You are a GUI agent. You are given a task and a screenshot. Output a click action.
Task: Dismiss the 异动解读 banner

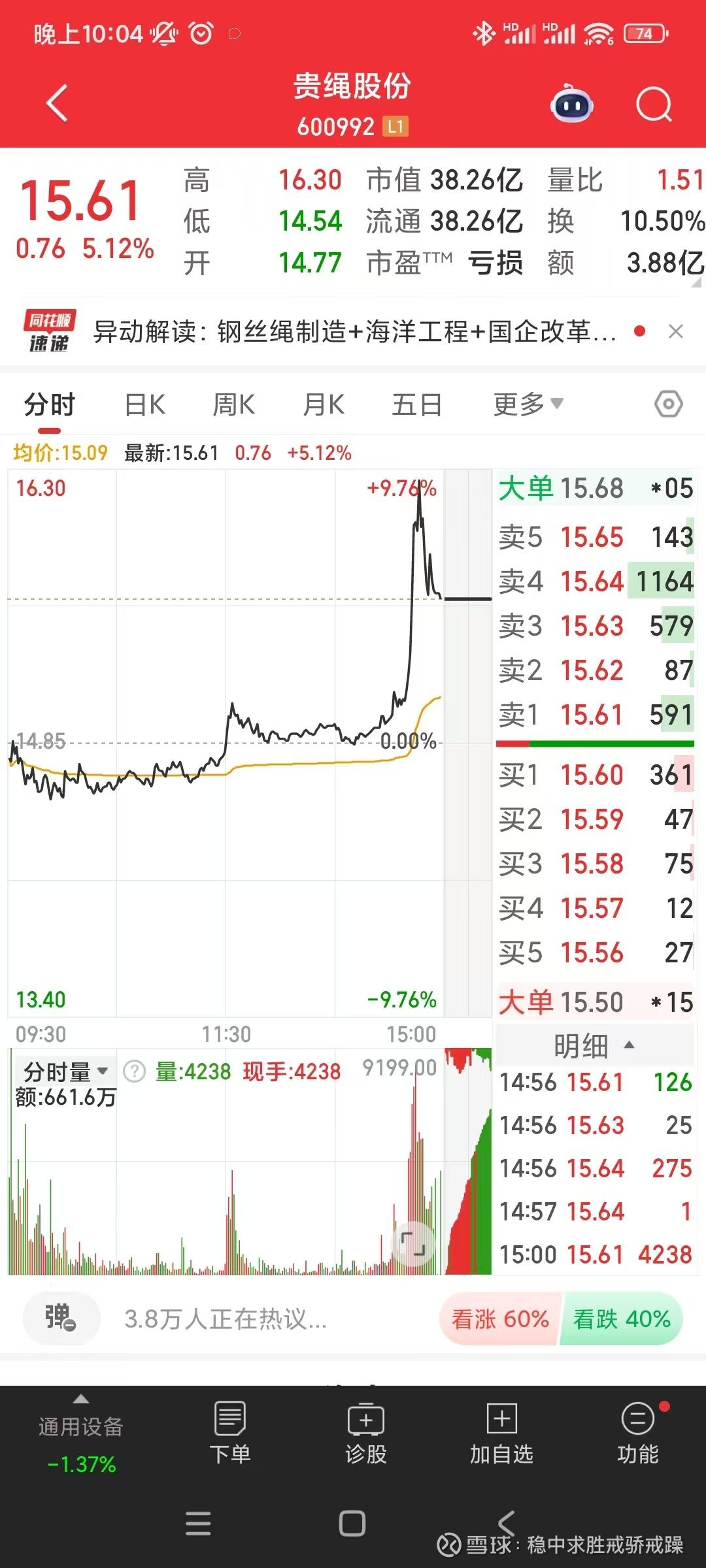point(676,332)
